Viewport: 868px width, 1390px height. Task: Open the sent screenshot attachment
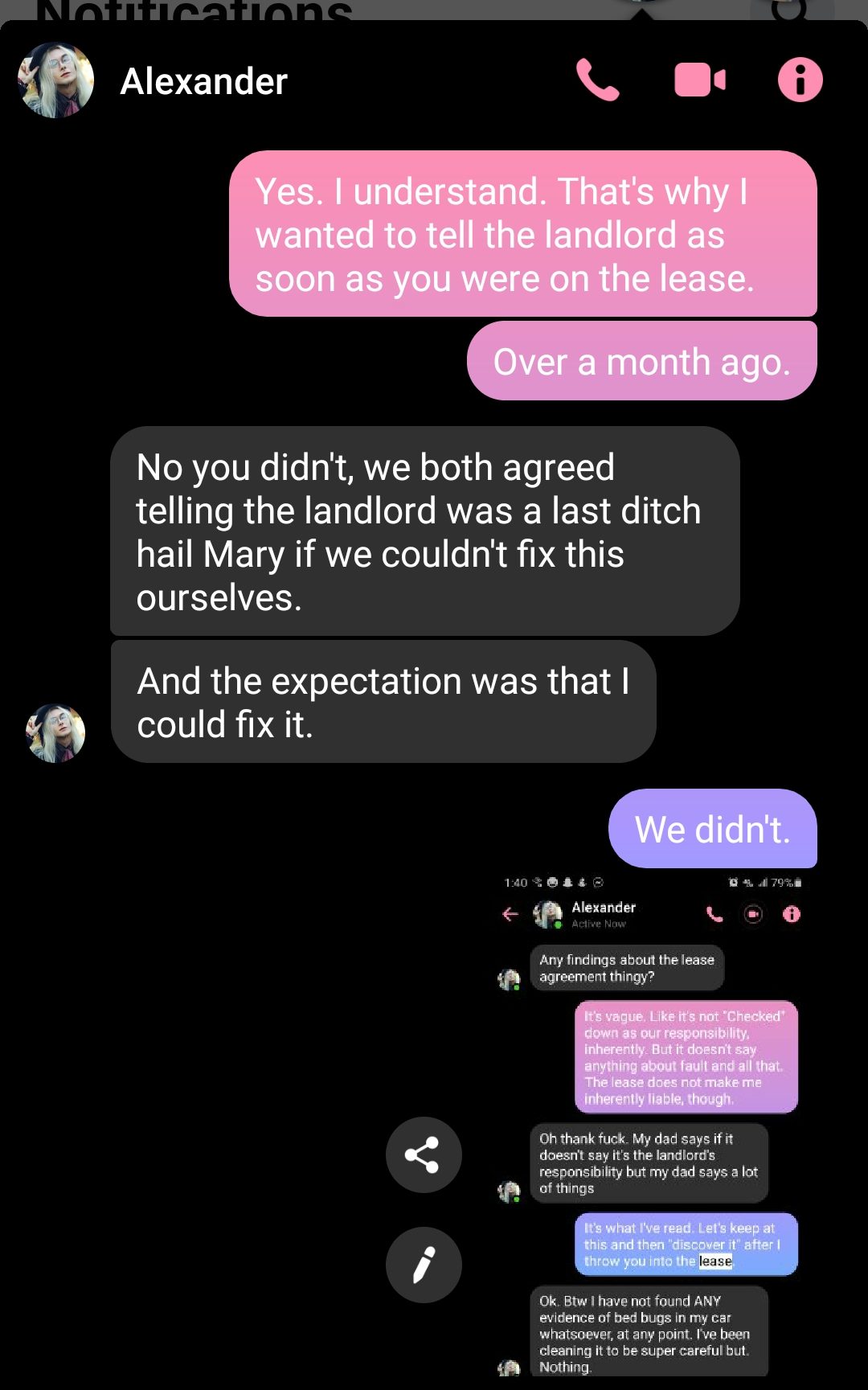pos(651,1126)
